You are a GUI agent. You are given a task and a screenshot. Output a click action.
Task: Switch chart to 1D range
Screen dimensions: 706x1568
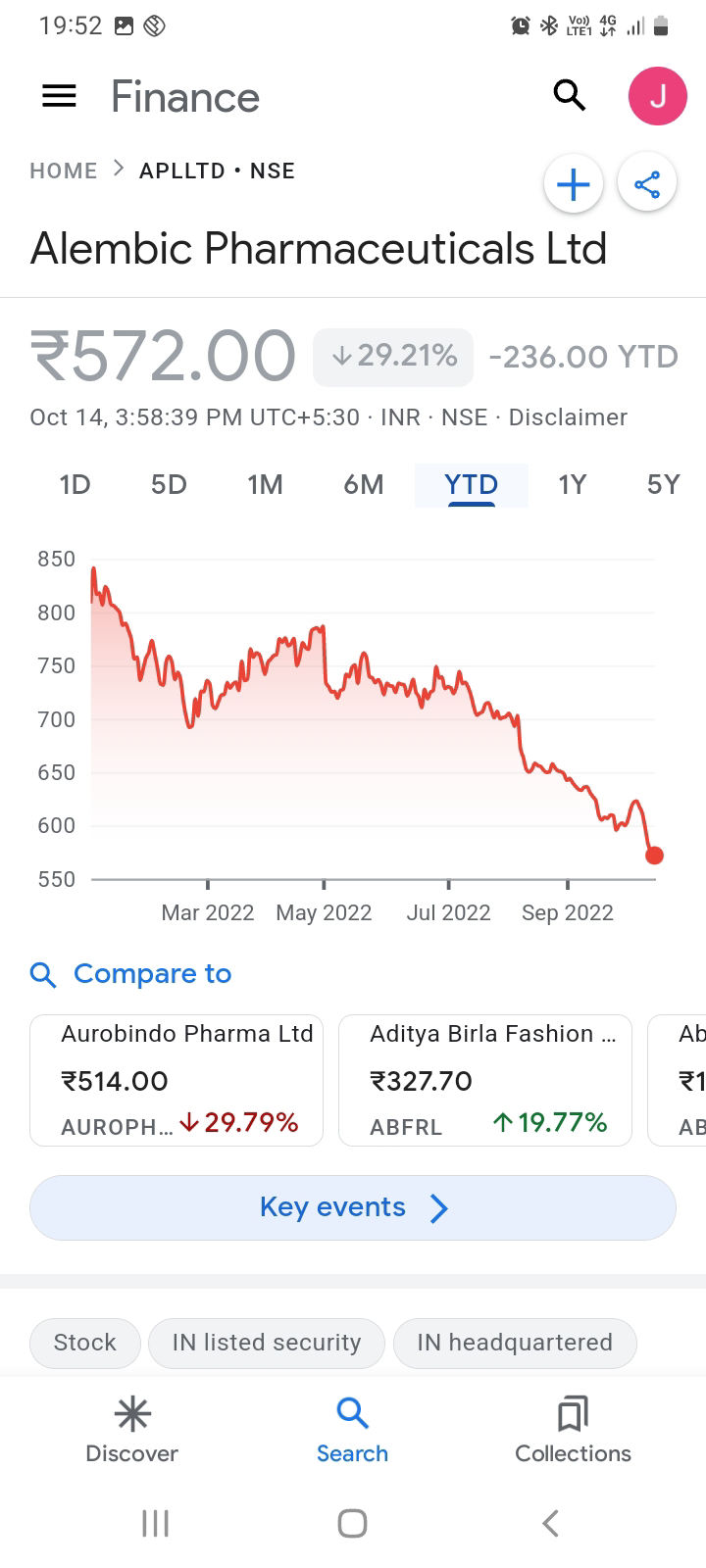[75, 485]
